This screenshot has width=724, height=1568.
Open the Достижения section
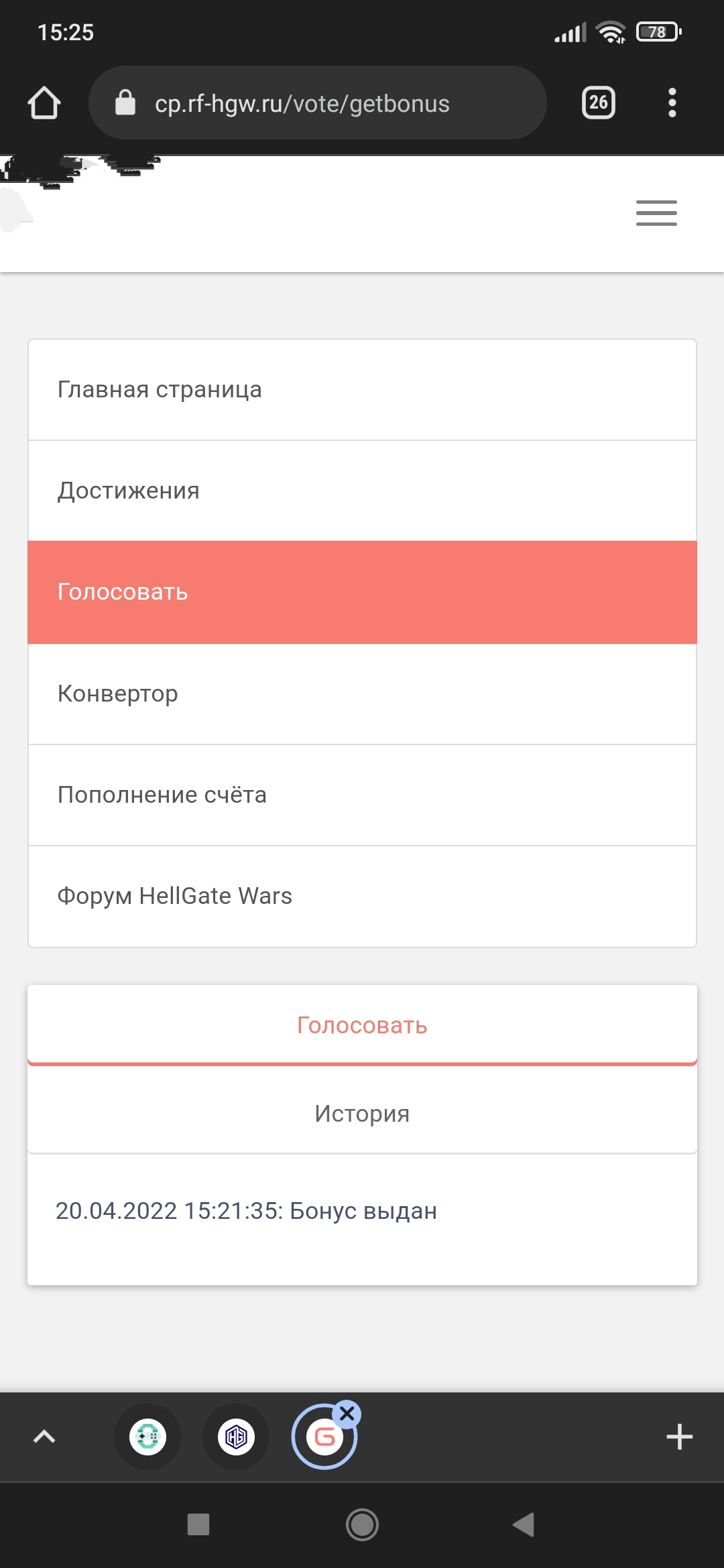coord(362,491)
